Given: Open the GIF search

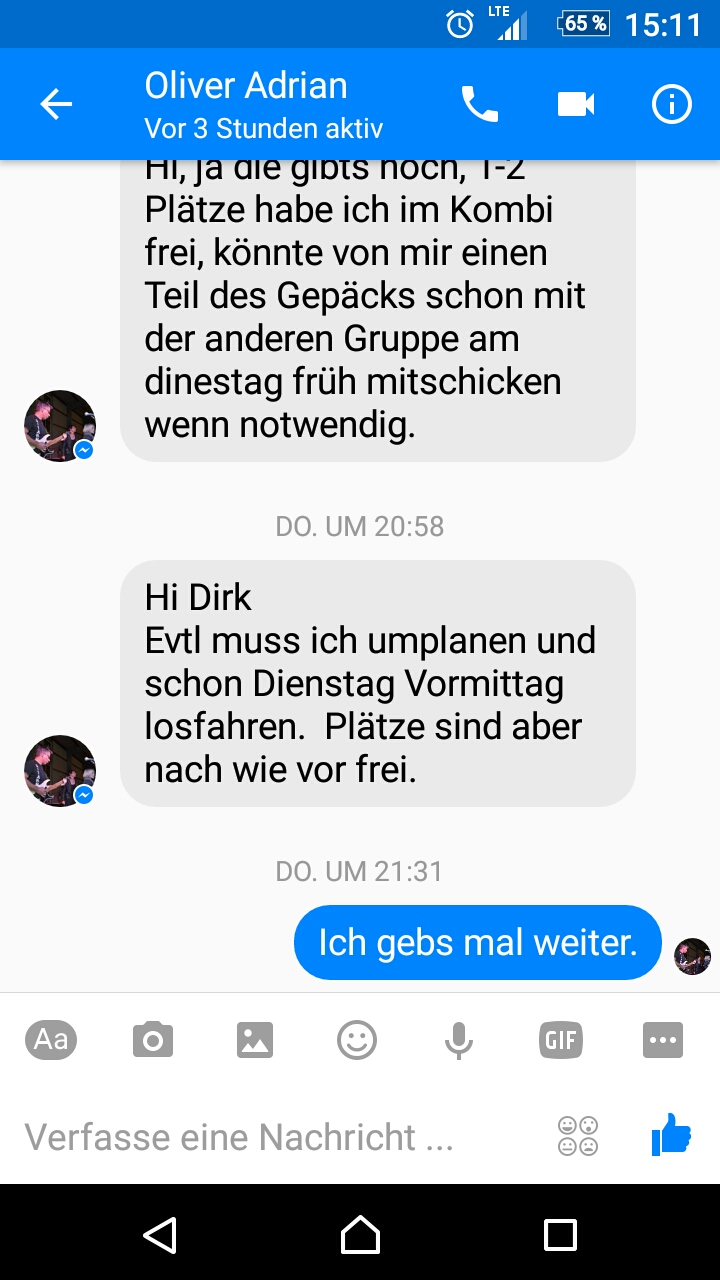Looking at the screenshot, I should [x=561, y=1040].
